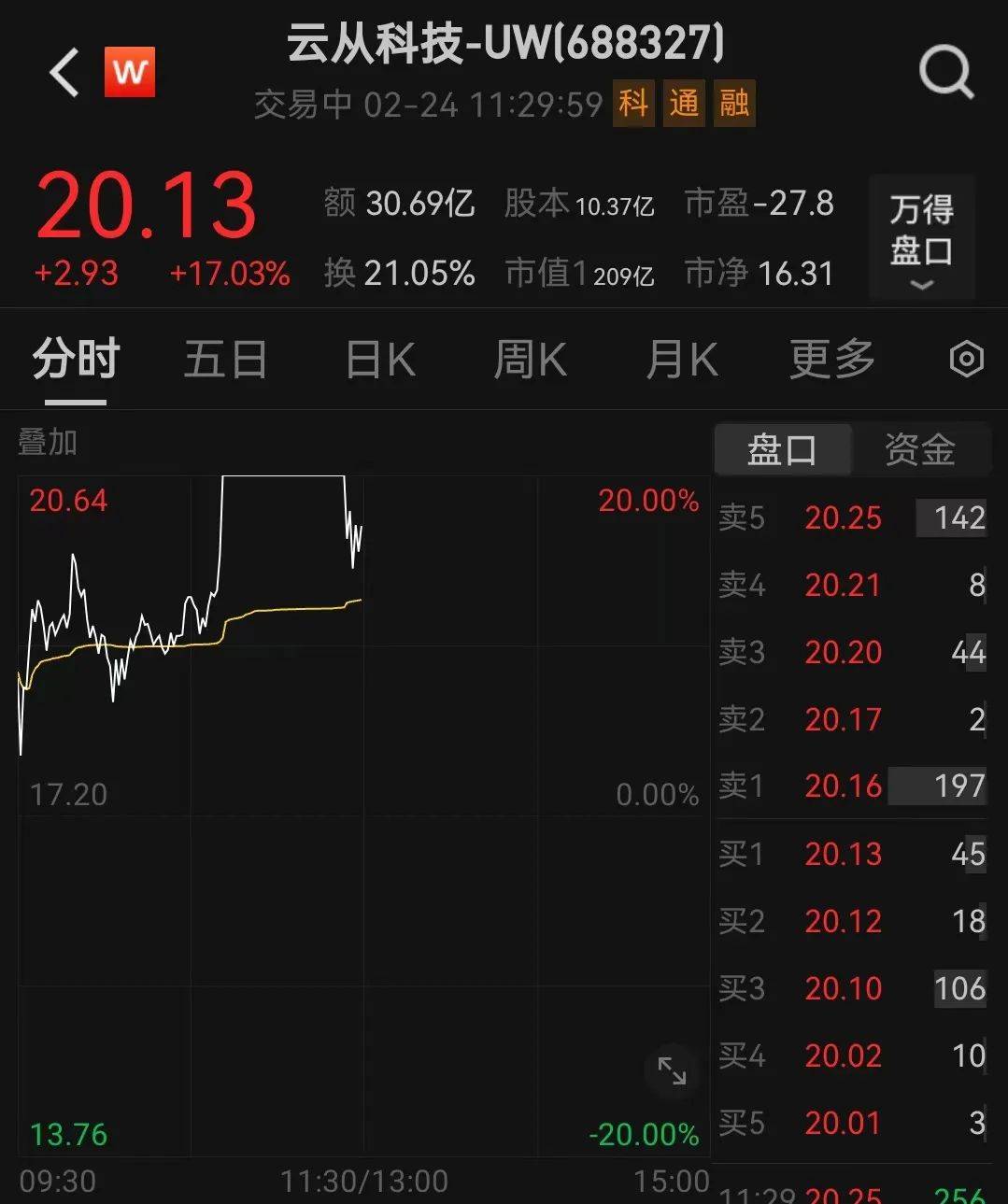The height and width of the screenshot is (1204, 1008).
Task: Open the chart settings gear icon
Action: 966,359
